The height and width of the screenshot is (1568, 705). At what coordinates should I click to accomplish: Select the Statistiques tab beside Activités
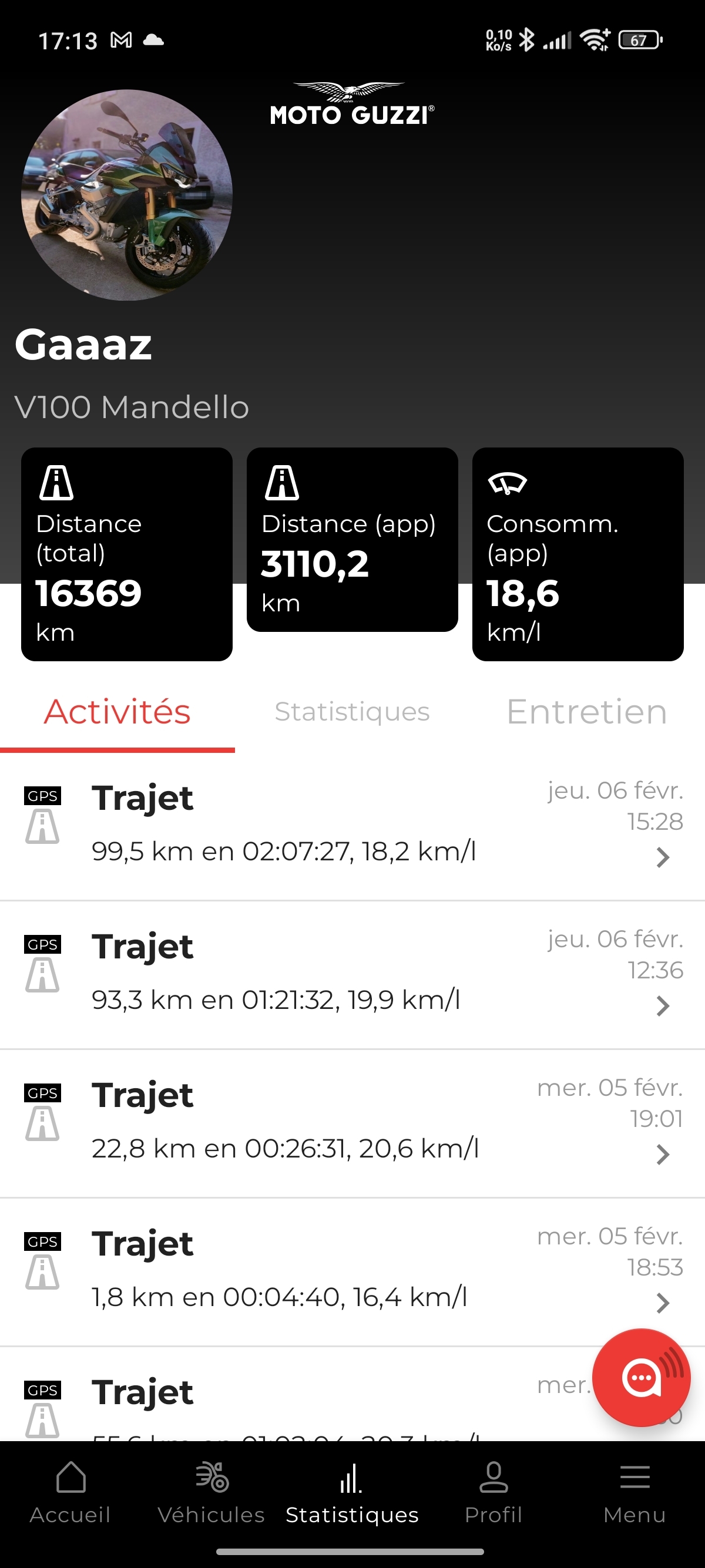click(x=352, y=712)
